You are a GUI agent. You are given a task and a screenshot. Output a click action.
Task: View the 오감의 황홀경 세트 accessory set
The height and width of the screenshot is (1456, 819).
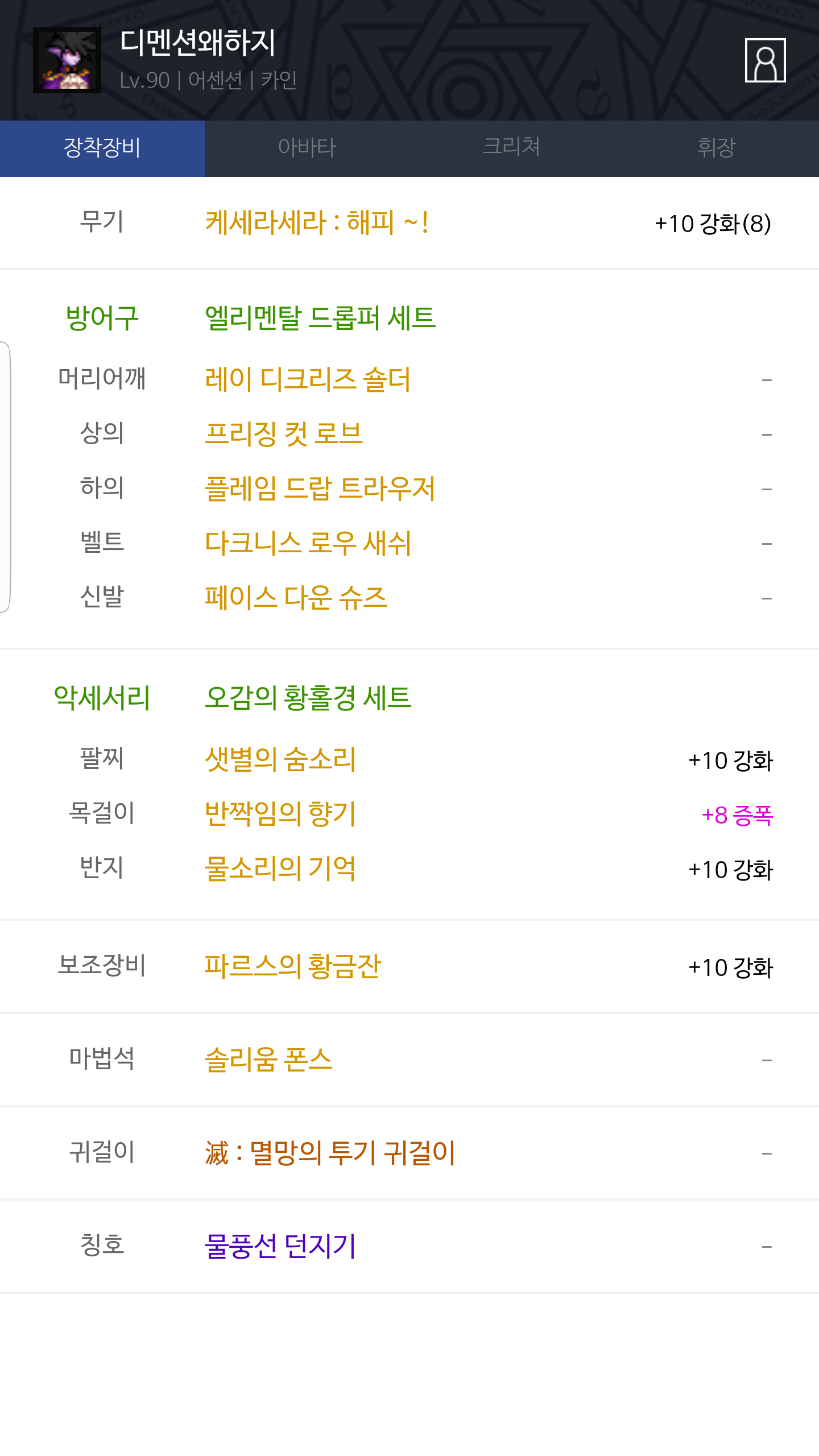pos(308,698)
